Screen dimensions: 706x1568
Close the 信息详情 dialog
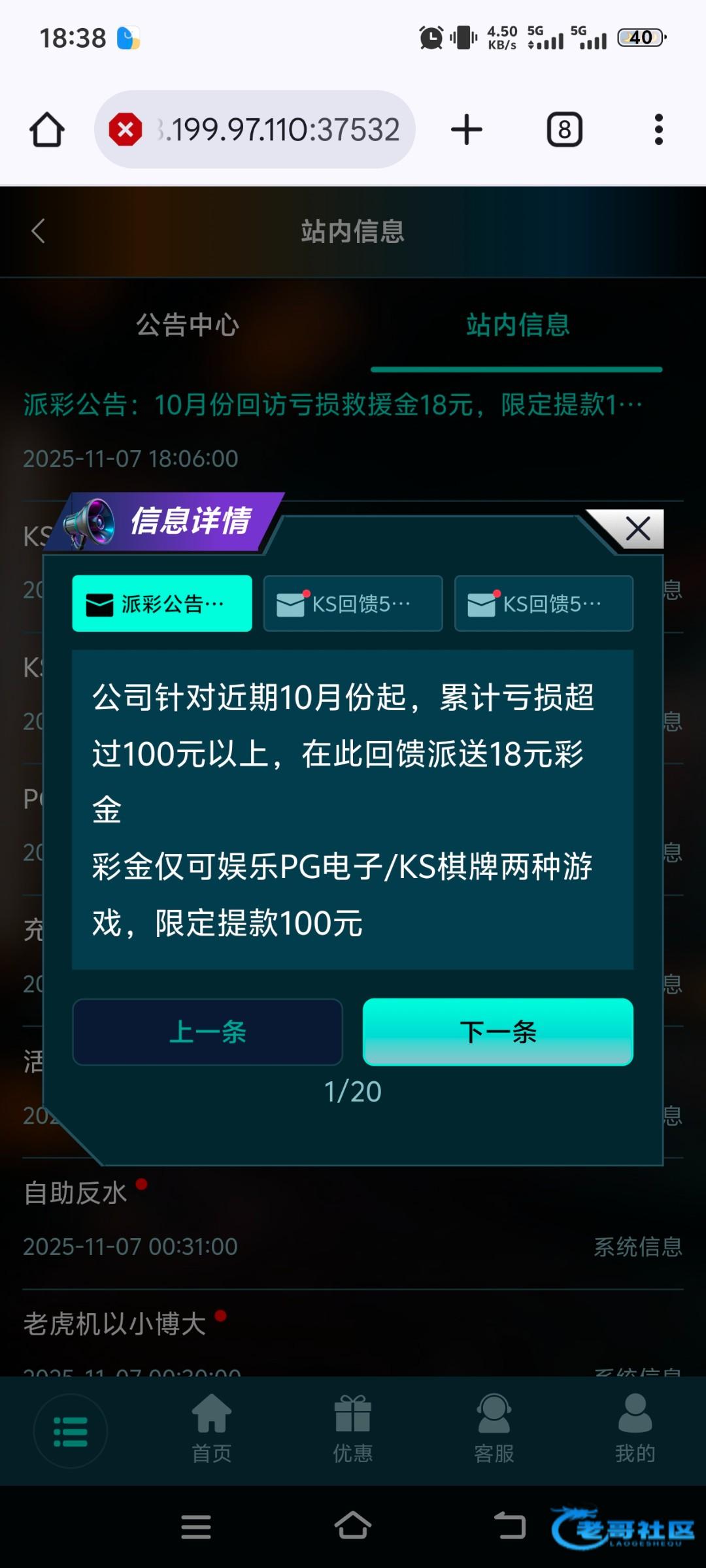pos(637,528)
